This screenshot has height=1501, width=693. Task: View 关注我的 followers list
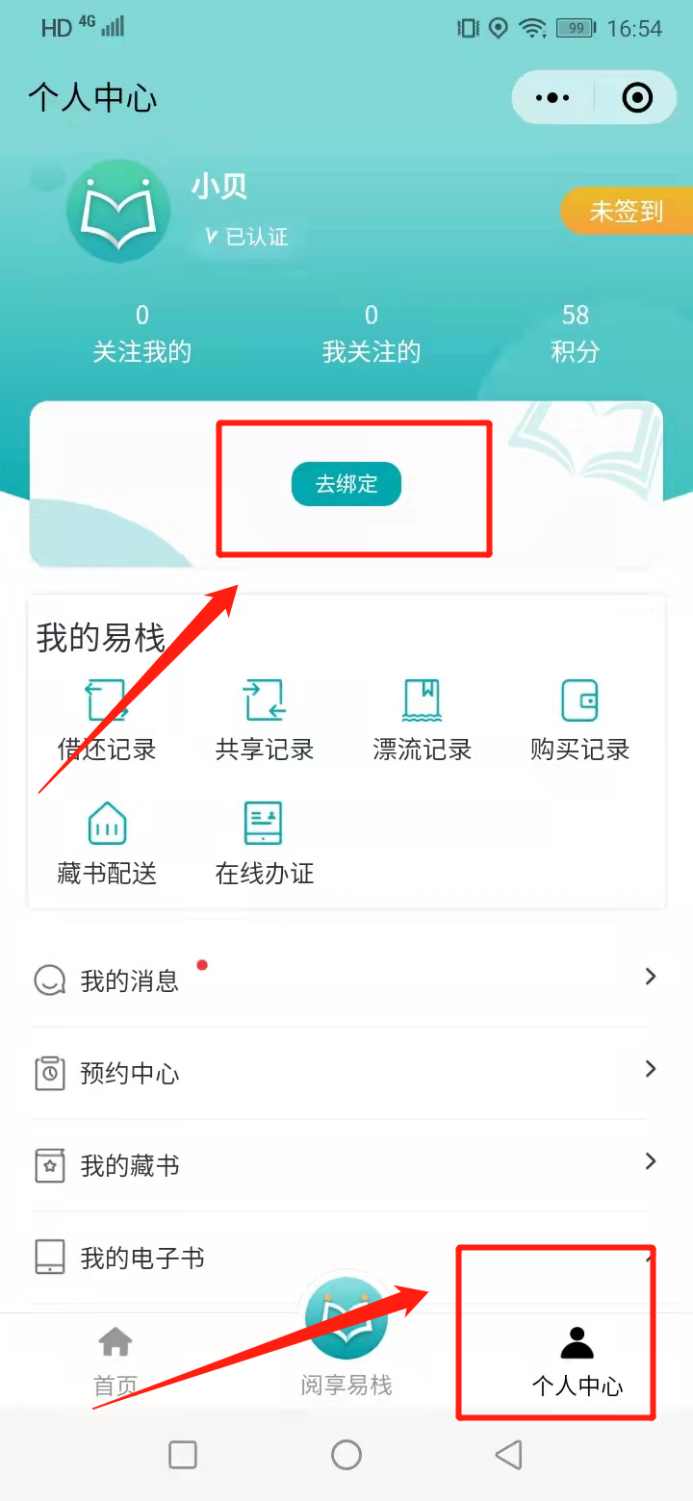point(142,334)
